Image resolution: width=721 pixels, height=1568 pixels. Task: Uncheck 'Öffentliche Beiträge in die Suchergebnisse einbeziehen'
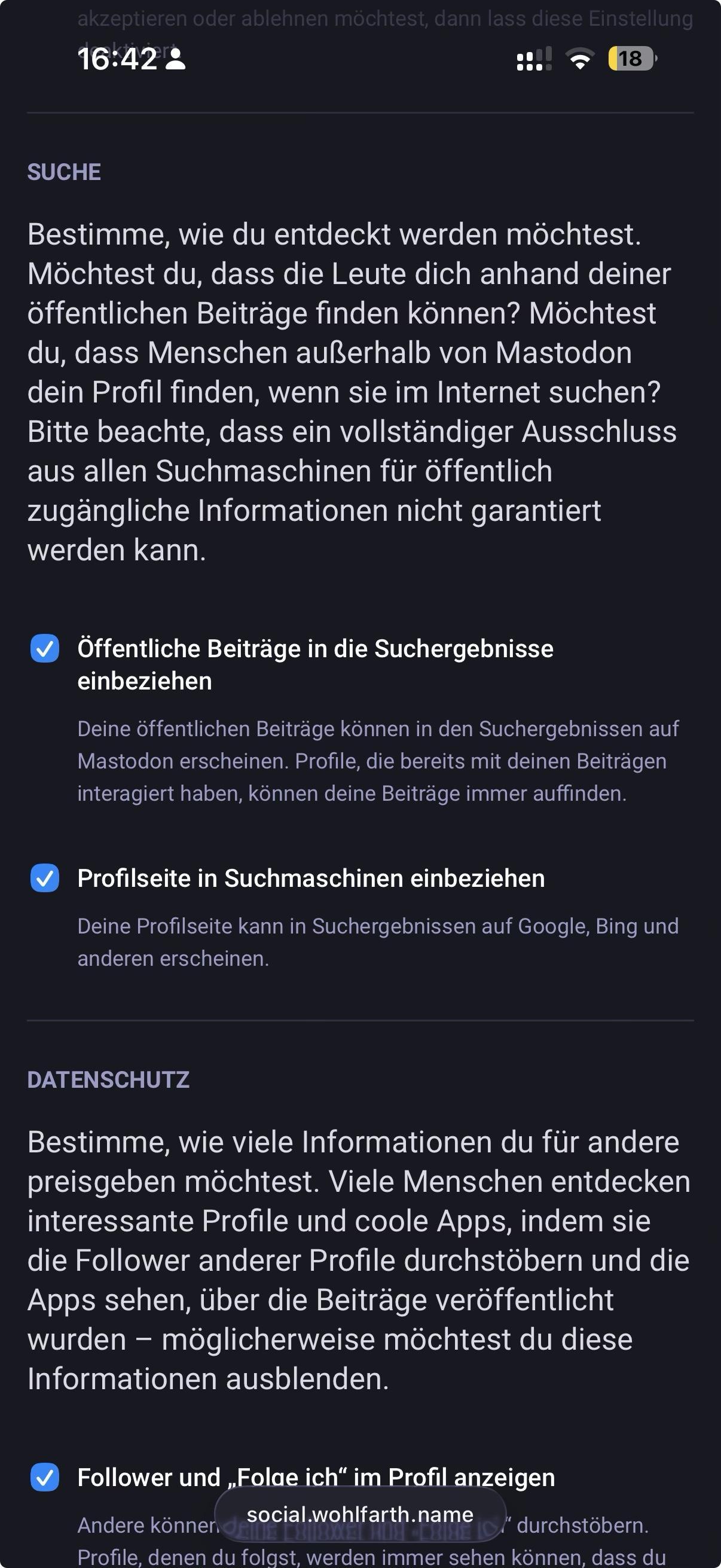[45, 648]
